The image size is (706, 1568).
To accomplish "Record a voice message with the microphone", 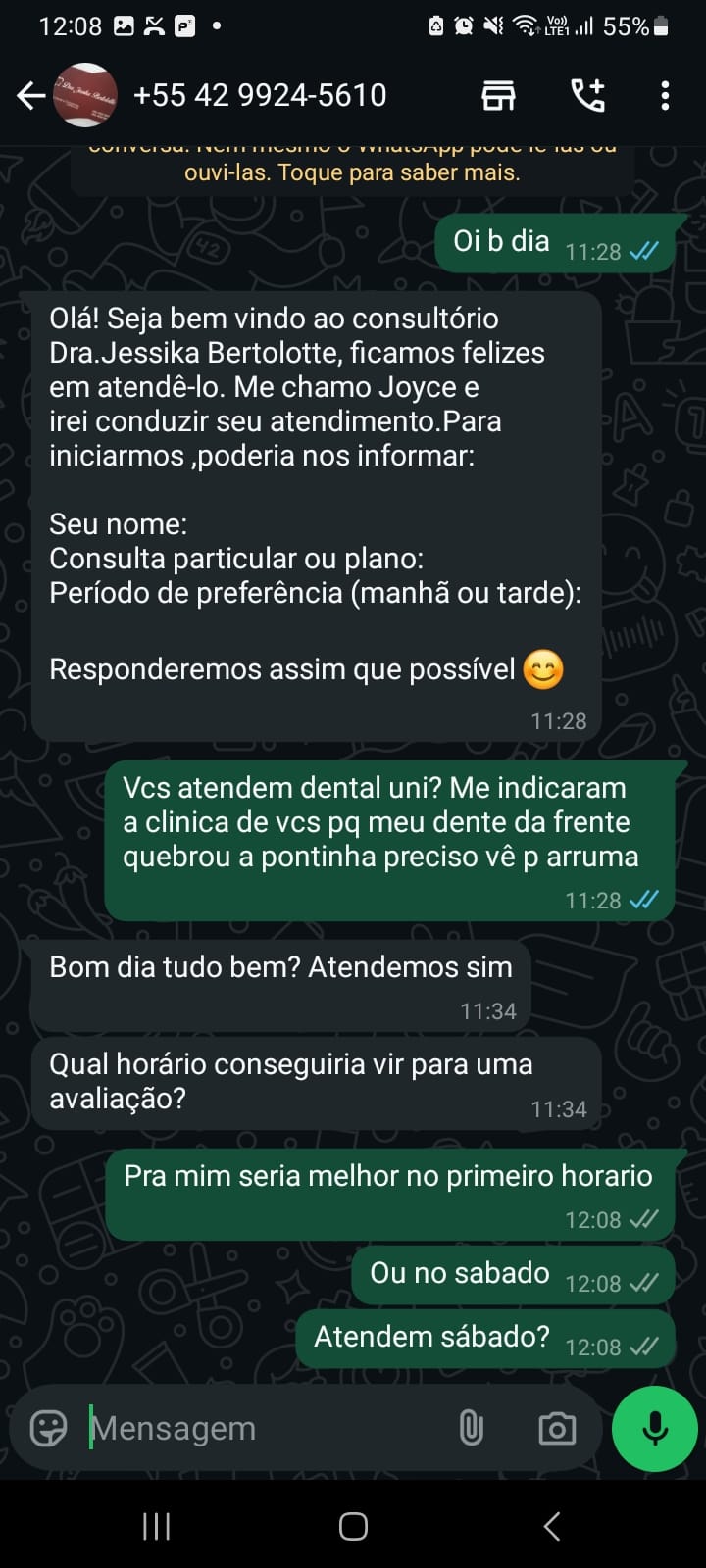I will pyautogui.click(x=654, y=1428).
